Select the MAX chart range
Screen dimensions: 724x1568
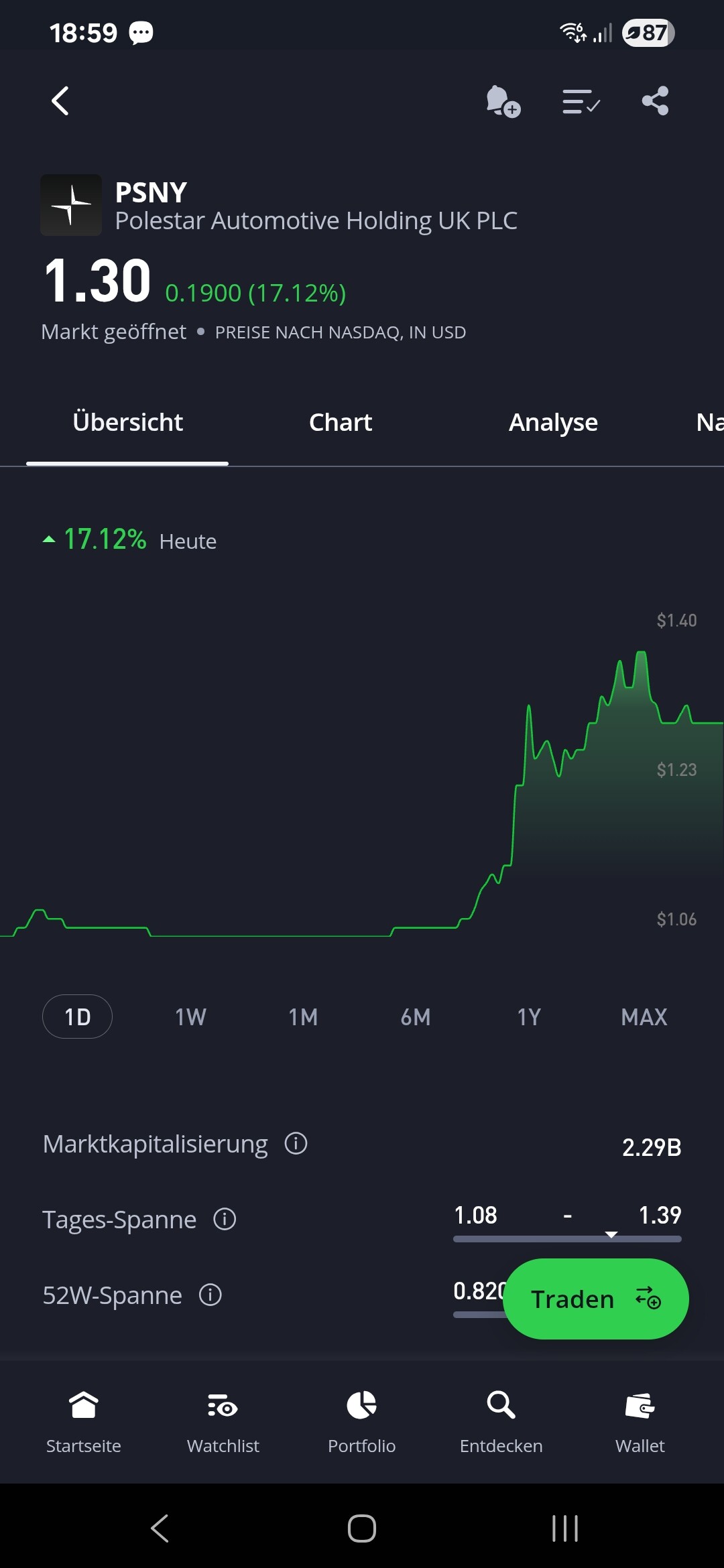[644, 1017]
